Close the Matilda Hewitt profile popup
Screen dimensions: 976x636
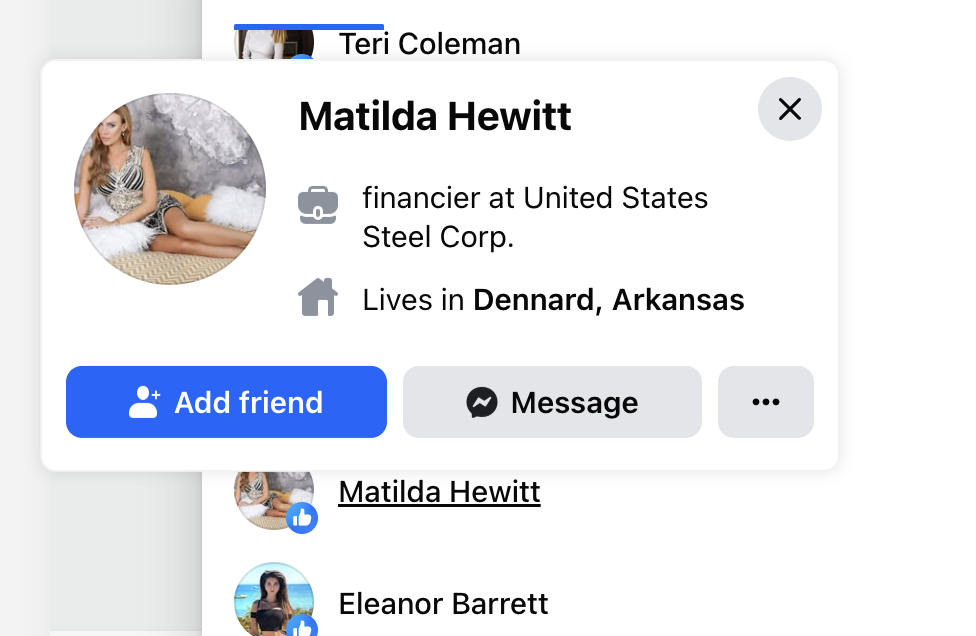(790, 109)
